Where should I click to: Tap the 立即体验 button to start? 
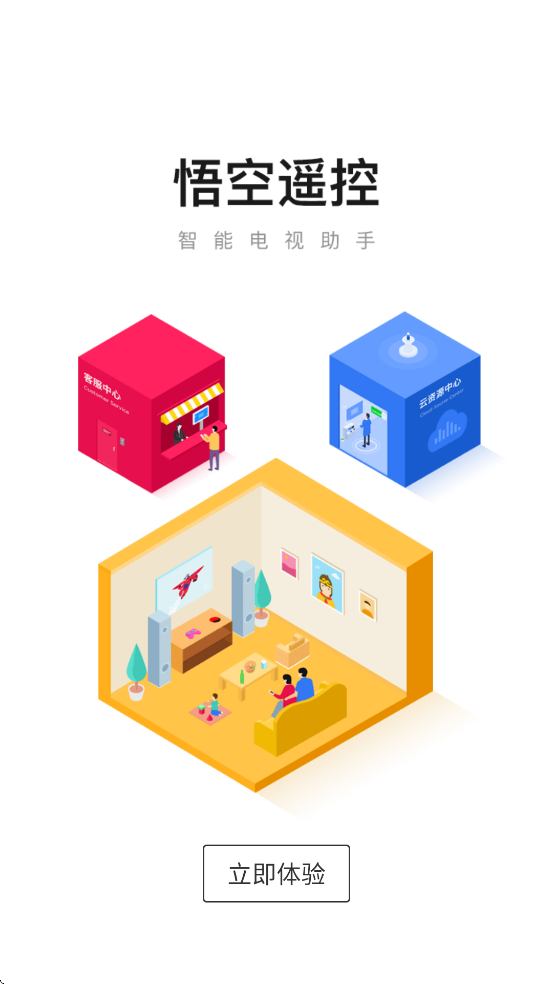click(x=276, y=873)
